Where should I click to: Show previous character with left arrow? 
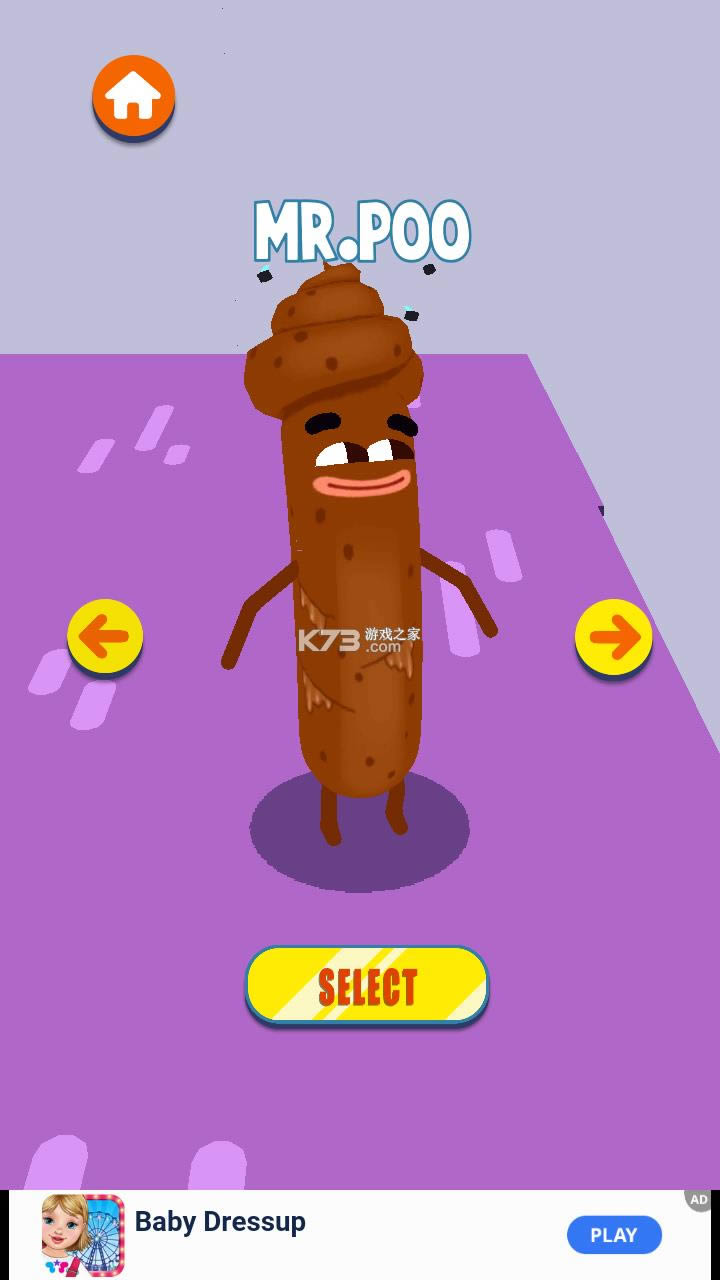(x=105, y=636)
